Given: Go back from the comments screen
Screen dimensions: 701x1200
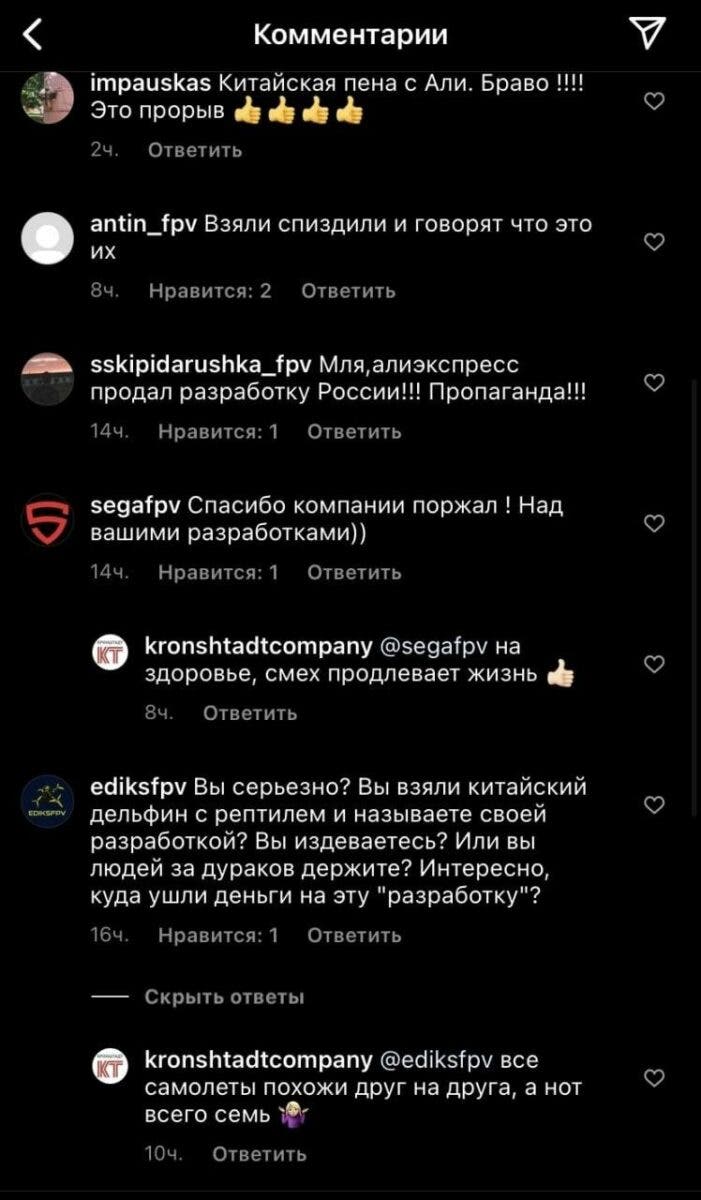Looking at the screenshot, I should [33, 36].
